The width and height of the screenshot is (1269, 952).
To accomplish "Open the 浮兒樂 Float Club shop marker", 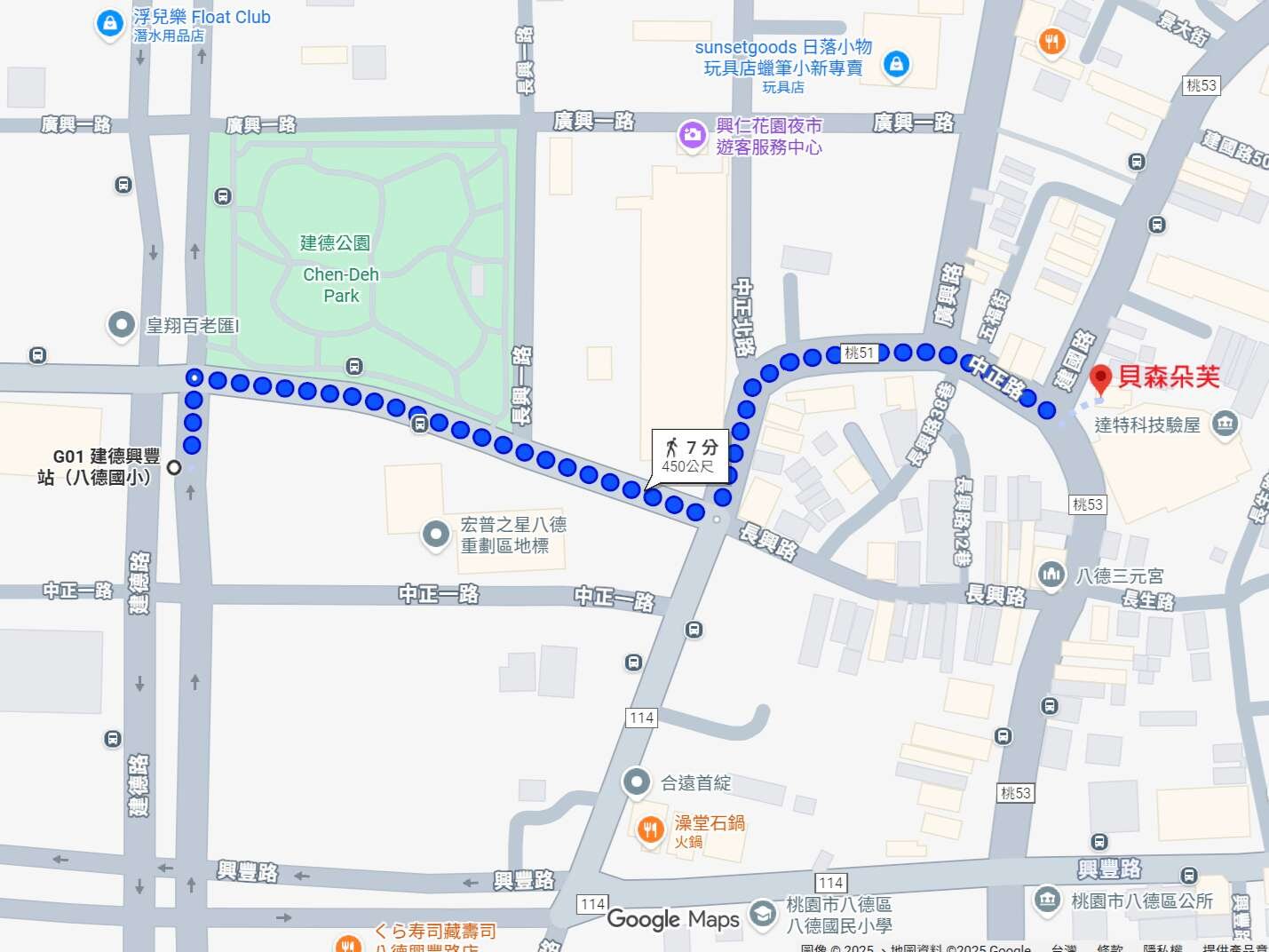I will click(x=110, y=23).
